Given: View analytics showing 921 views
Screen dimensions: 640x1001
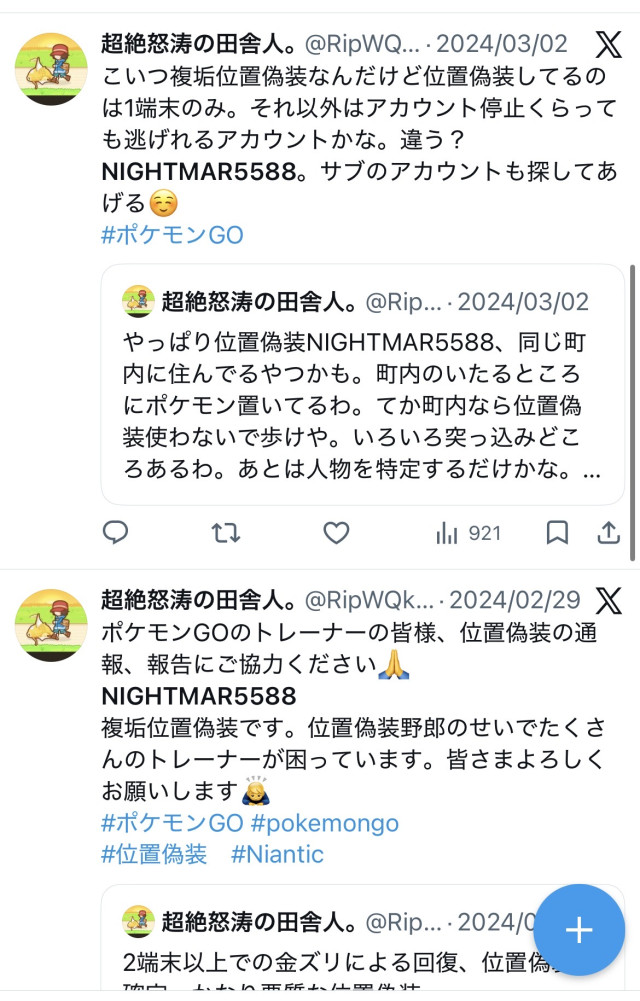Looking at the screenshot, I should click(x=468, y=533).
